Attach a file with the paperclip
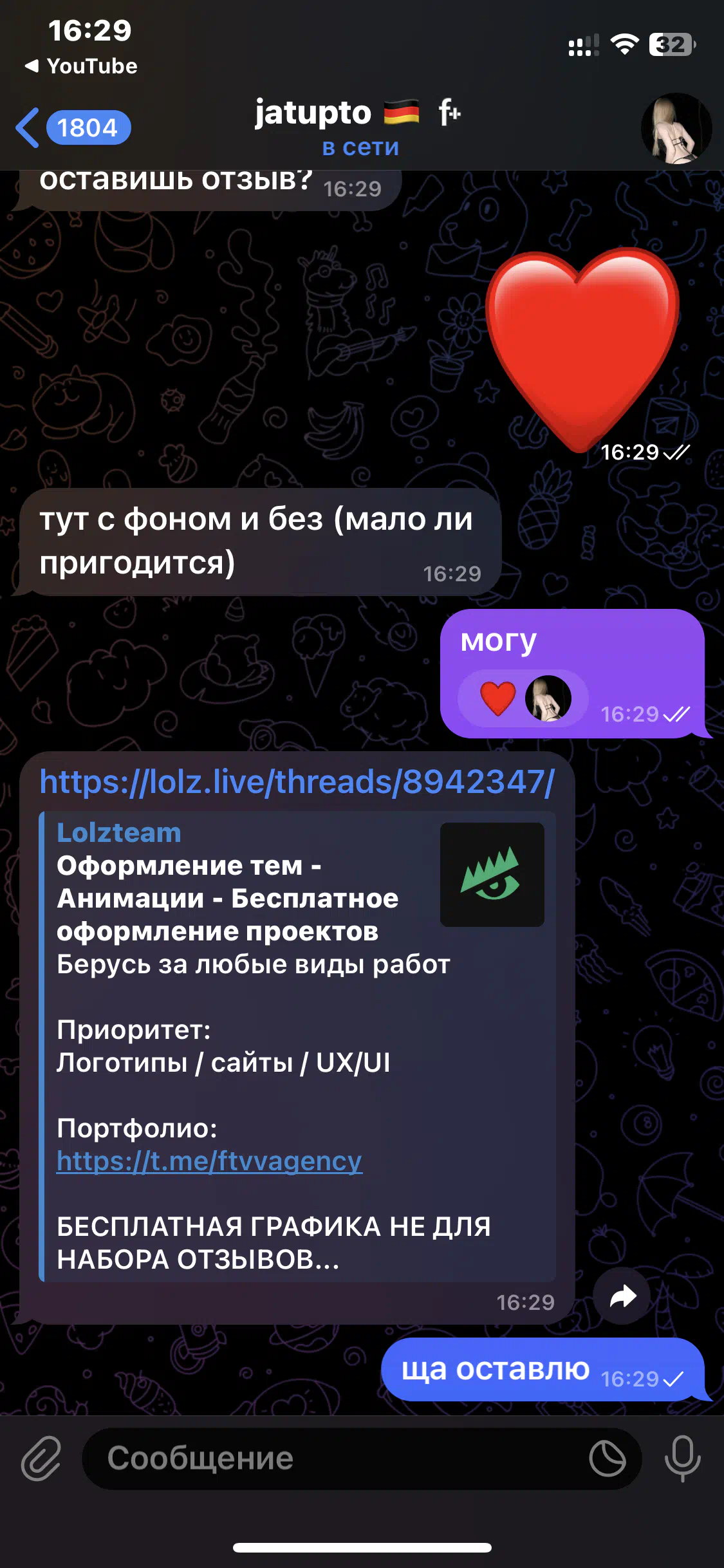Image resolution: width=724 pixels, height=1568 pixels. pos(41,1458)
